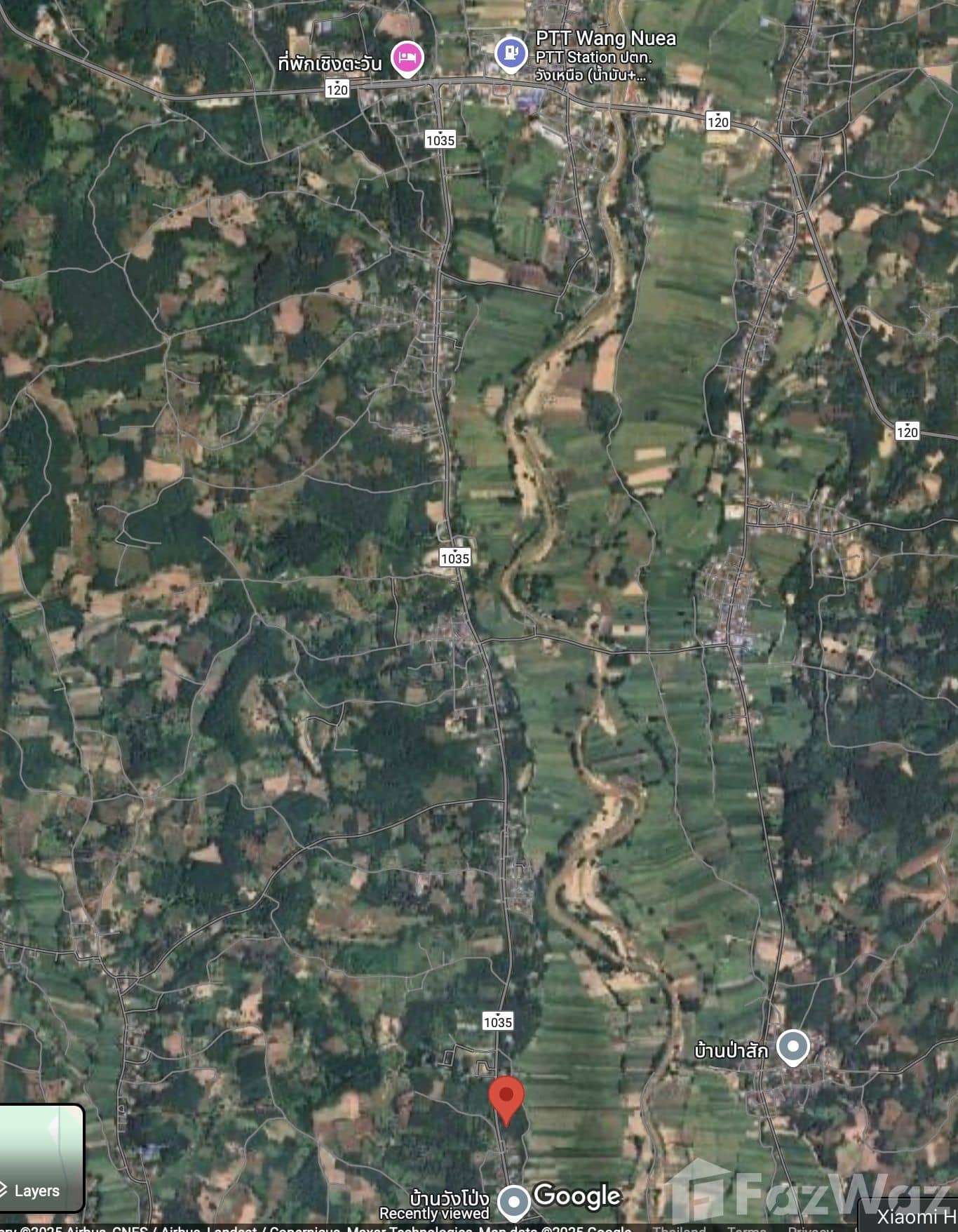Select the บ้านป่าสัก place marker dot
Viewport: 958px width, 1232px height.
(x=794, y=1047)
